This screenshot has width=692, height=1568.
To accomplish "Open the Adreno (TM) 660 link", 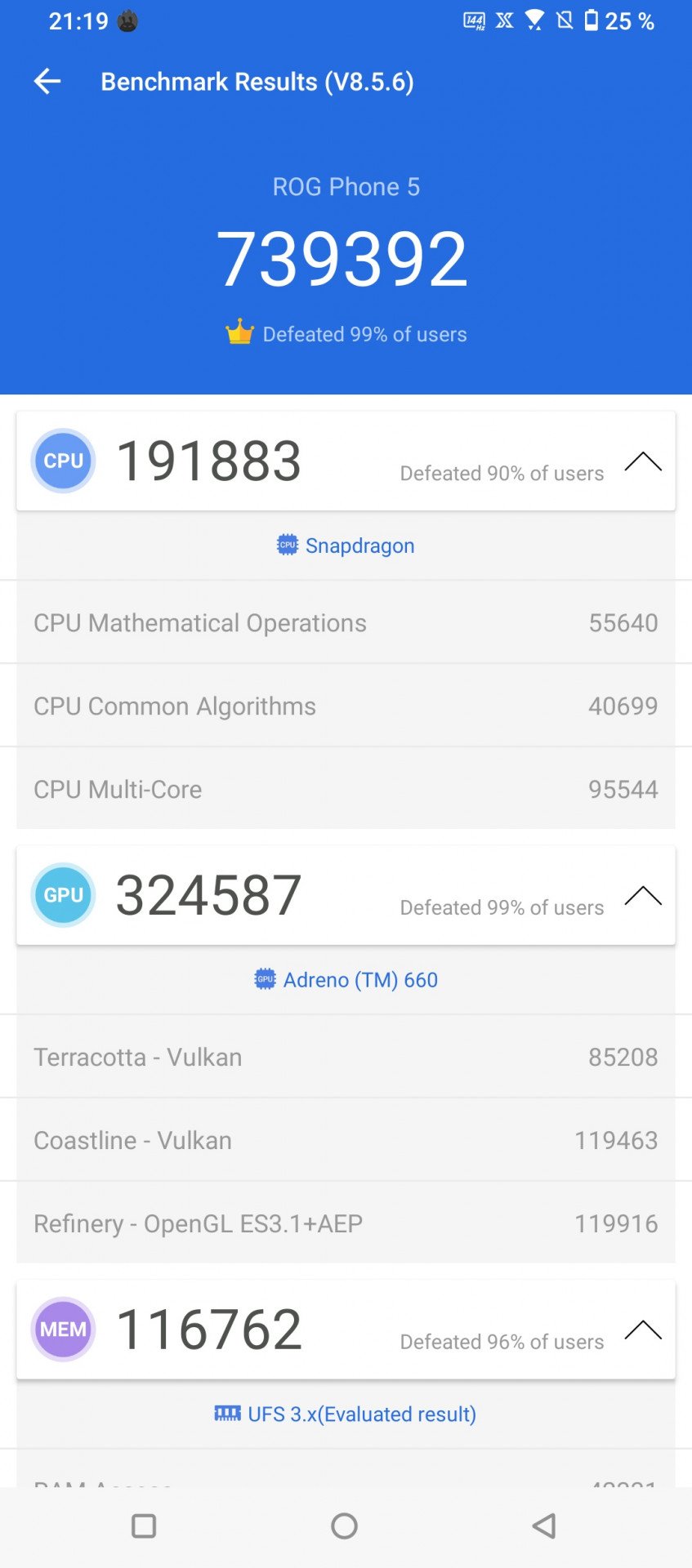I will tap(346, 980).
